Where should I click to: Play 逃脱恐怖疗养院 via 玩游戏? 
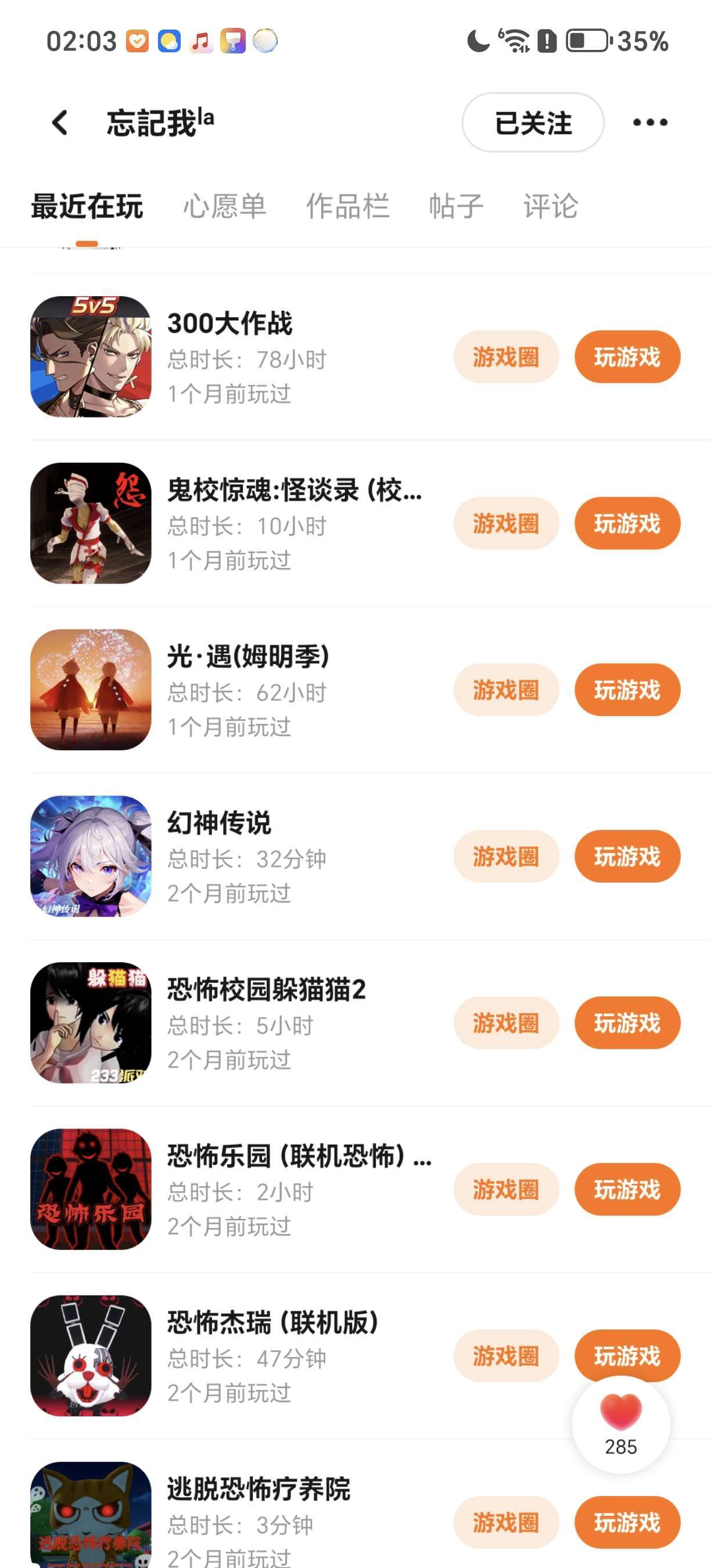[x=627, y=1522]
